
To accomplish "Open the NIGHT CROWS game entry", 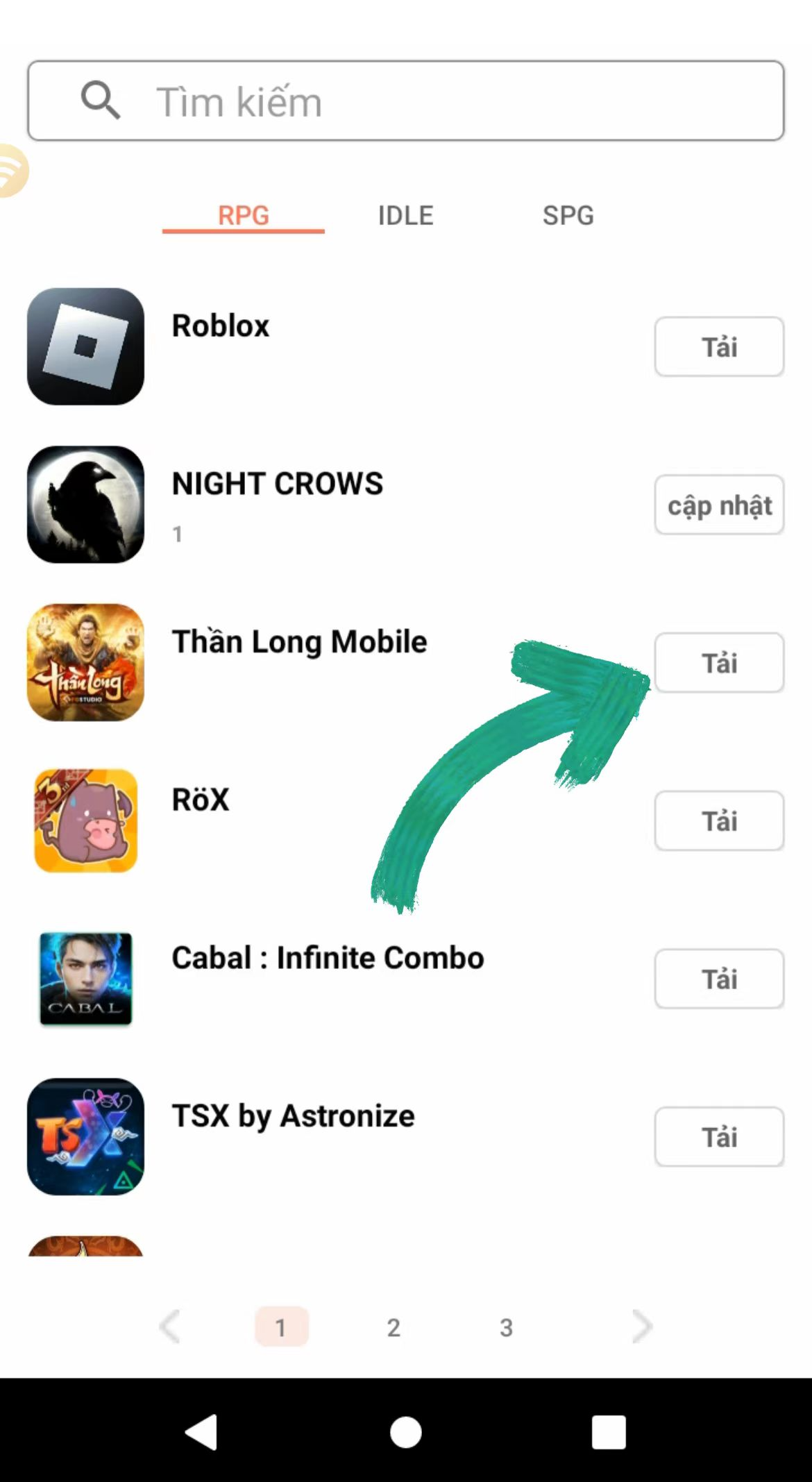I will [277, 484].
